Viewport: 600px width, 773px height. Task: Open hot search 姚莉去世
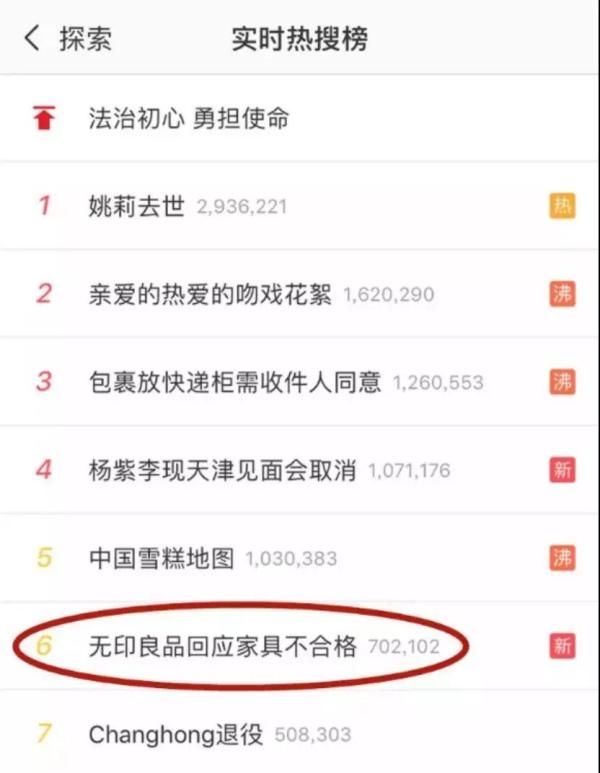point(137,207)
